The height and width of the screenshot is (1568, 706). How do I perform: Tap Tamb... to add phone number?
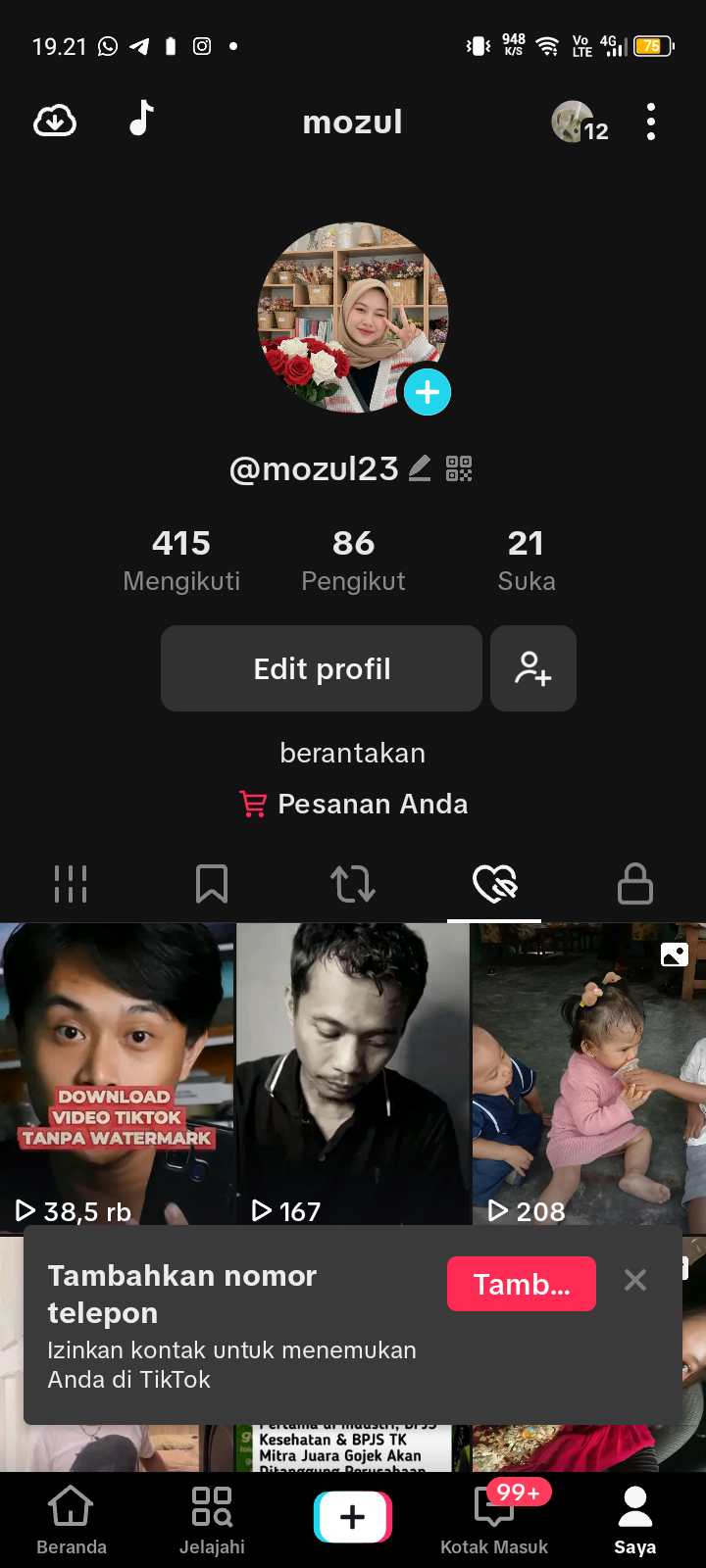click(521, 1284)
